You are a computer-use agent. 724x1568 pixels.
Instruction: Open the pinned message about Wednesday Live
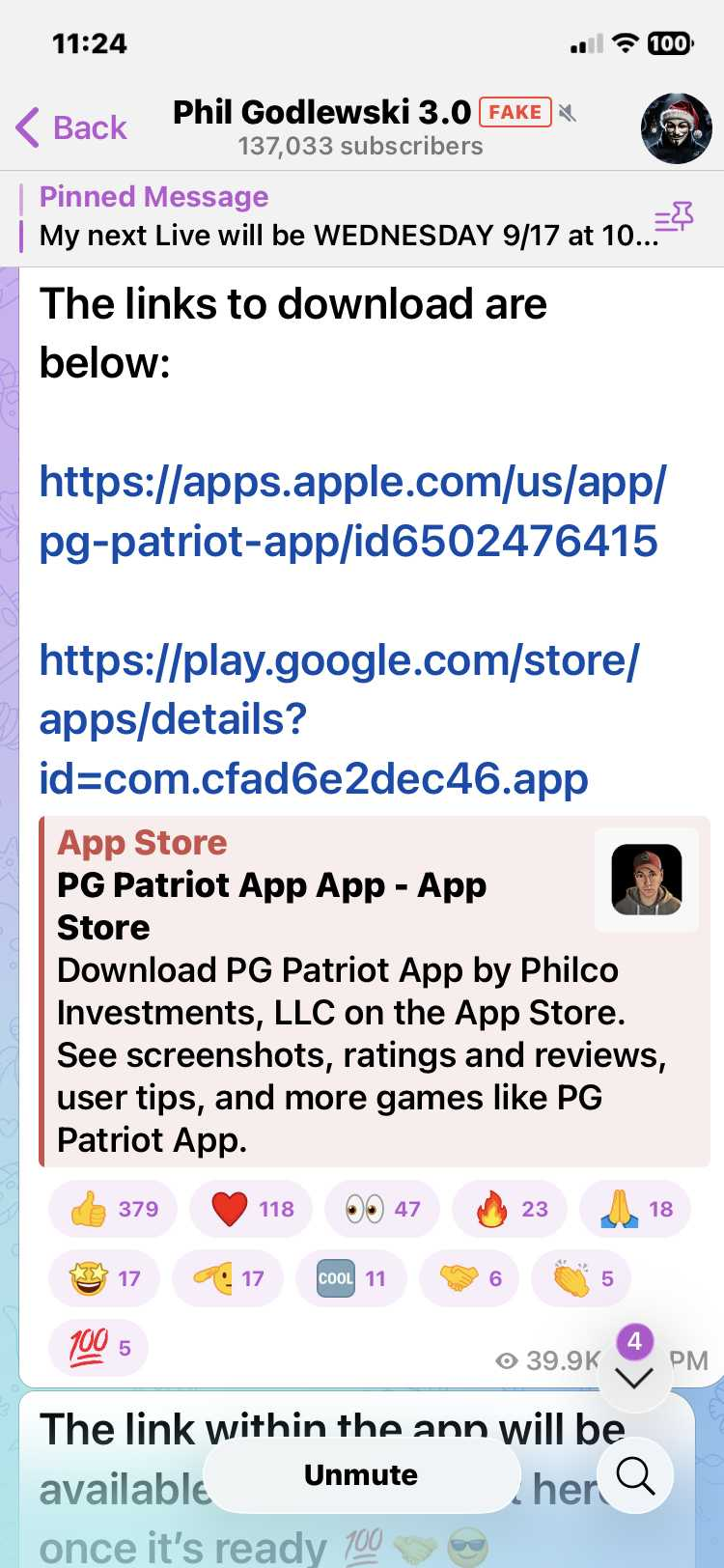click(x=348, y=218)
